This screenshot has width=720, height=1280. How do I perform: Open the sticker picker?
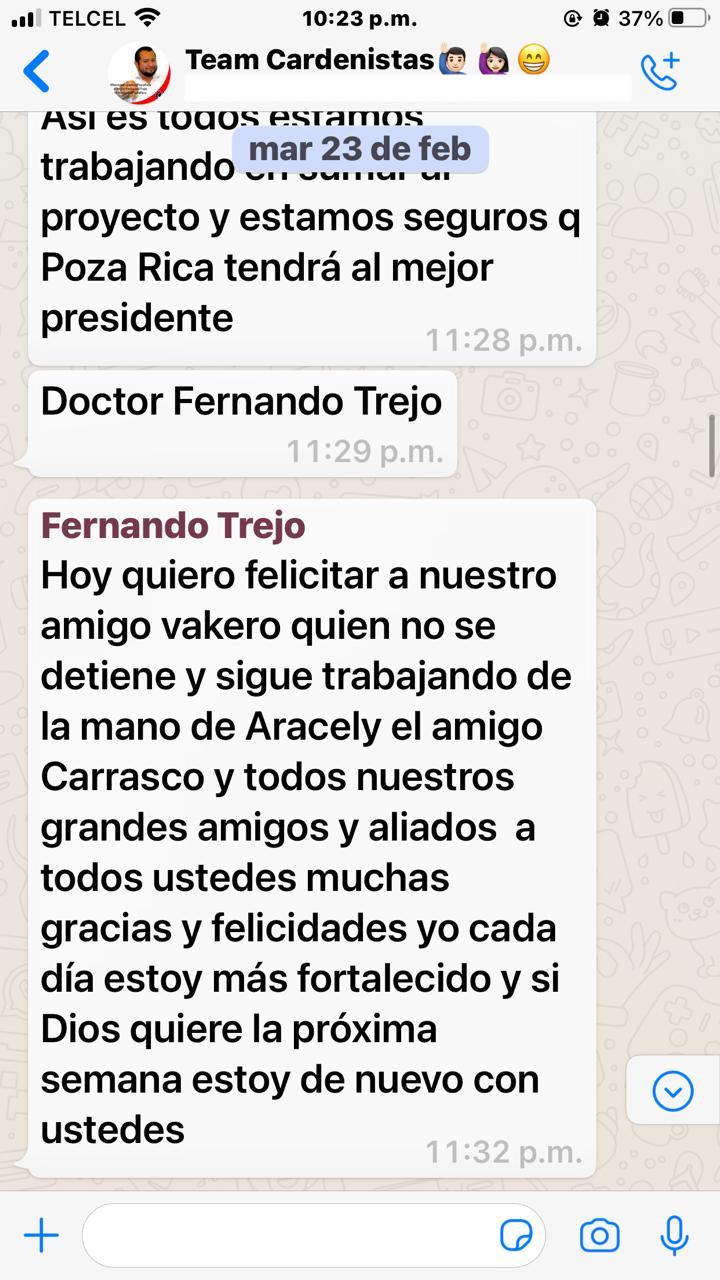pyautogui.click(x=516, y=1236)
